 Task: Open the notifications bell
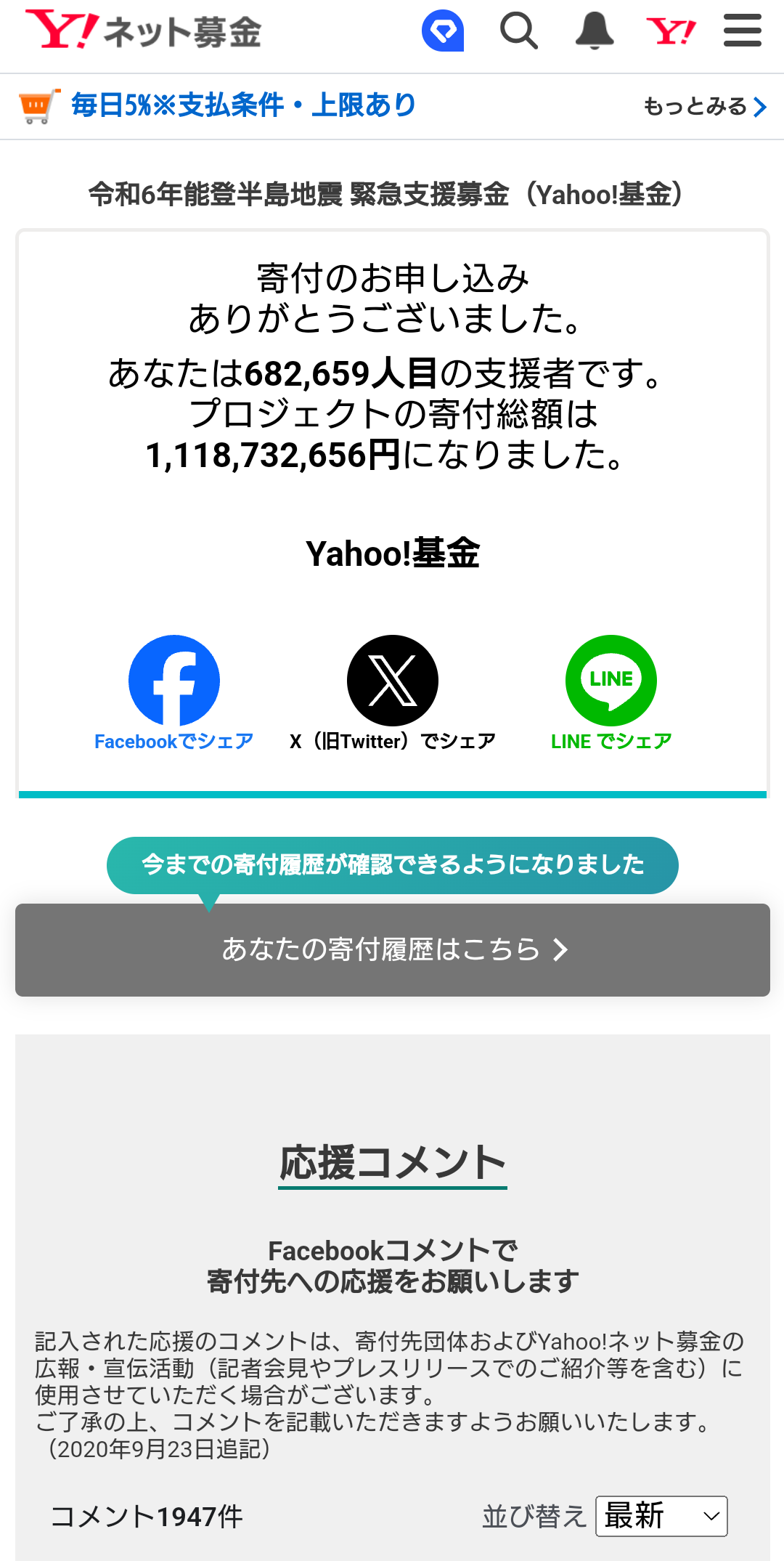click(x=595, y=31)
